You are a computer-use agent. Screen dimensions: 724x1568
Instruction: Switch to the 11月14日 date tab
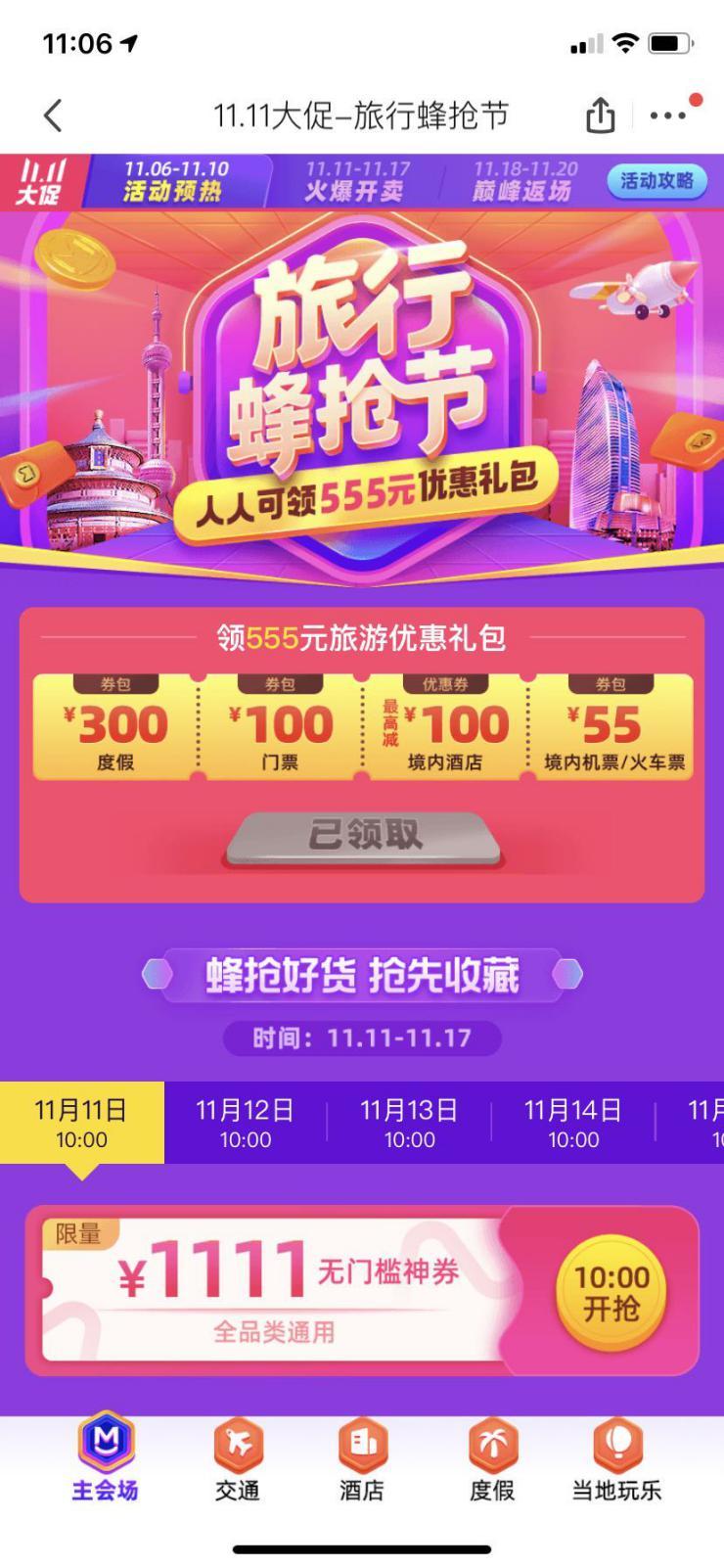[573, 1123]
